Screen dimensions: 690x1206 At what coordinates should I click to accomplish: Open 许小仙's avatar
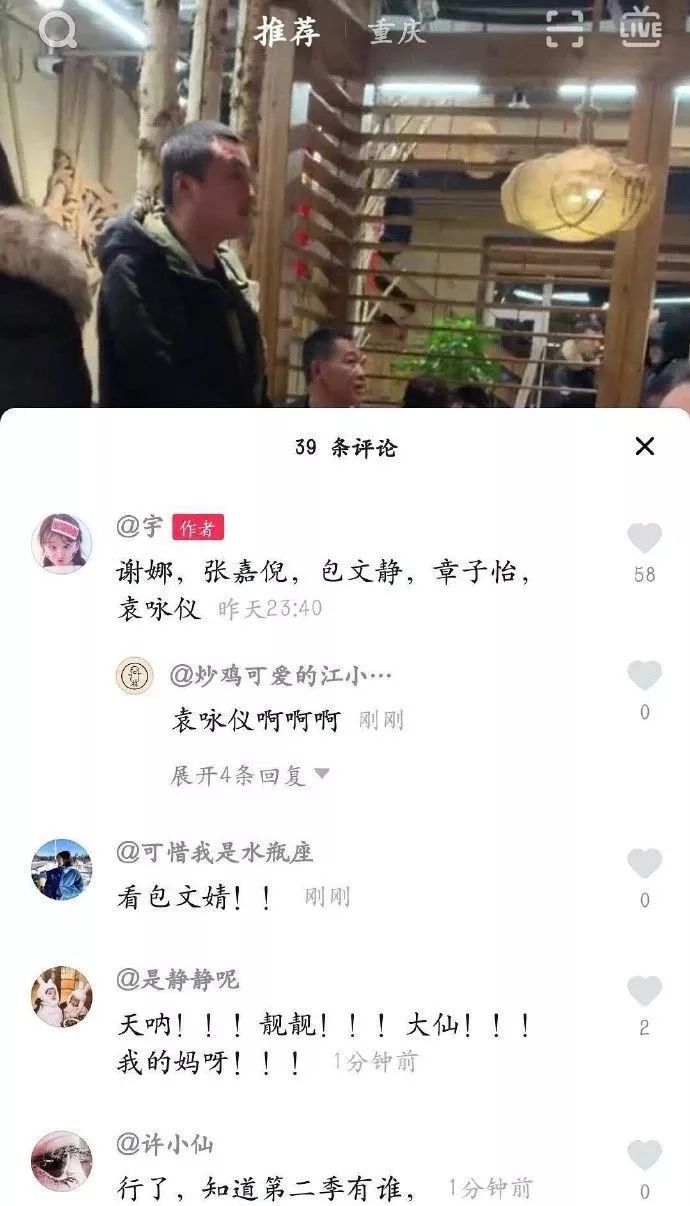click(62, 1161)
